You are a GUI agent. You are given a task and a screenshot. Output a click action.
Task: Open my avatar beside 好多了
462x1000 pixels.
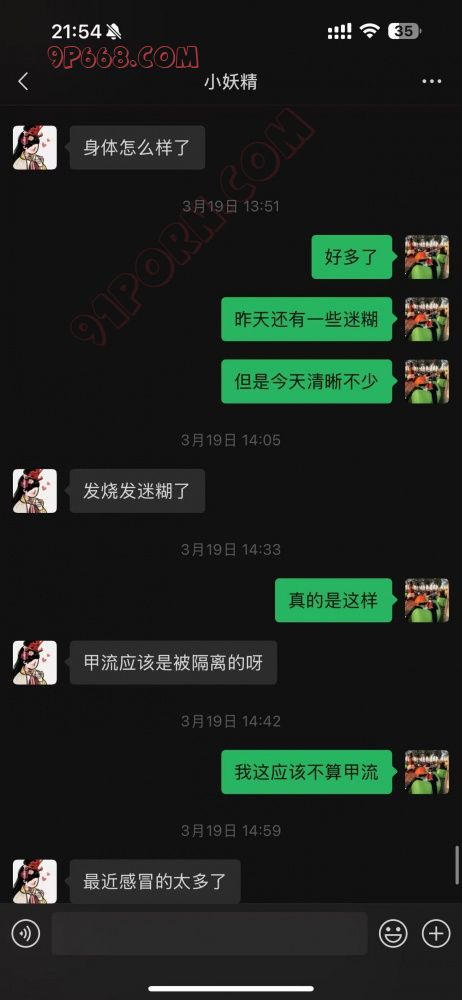tap(427, 257)
